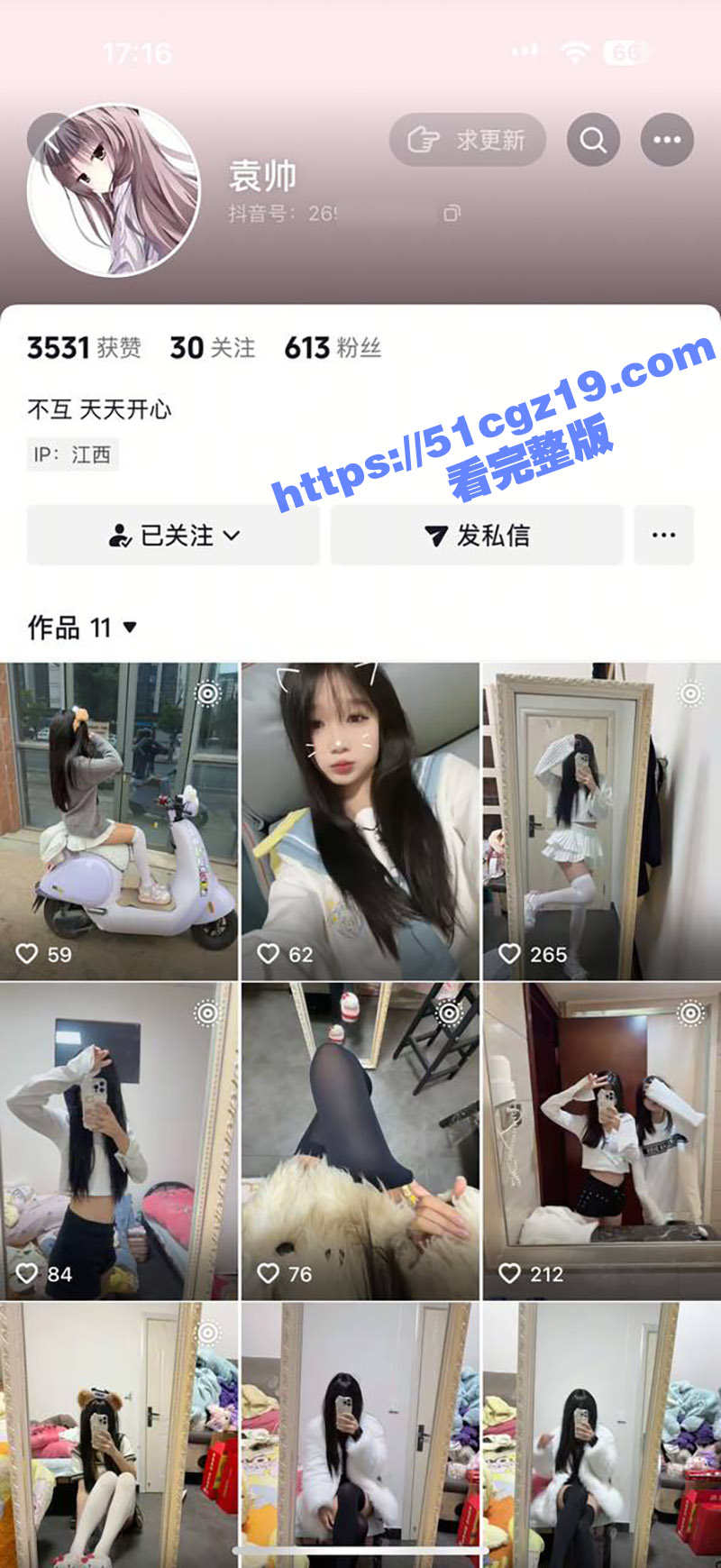Open the overflow menu in the header
This screenshot has height=1568, width=721.
(x=667, y=140)
